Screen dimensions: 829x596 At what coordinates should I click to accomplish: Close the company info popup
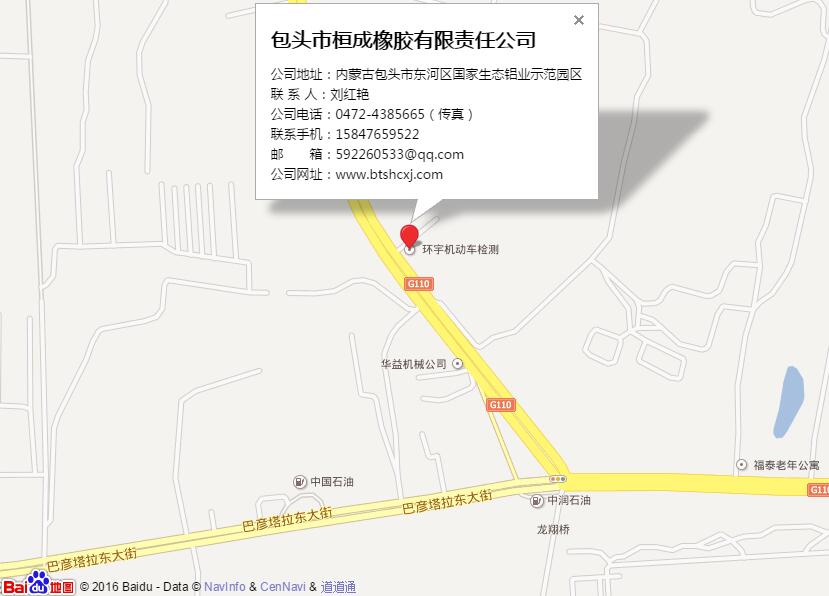[x=578, y=20]
